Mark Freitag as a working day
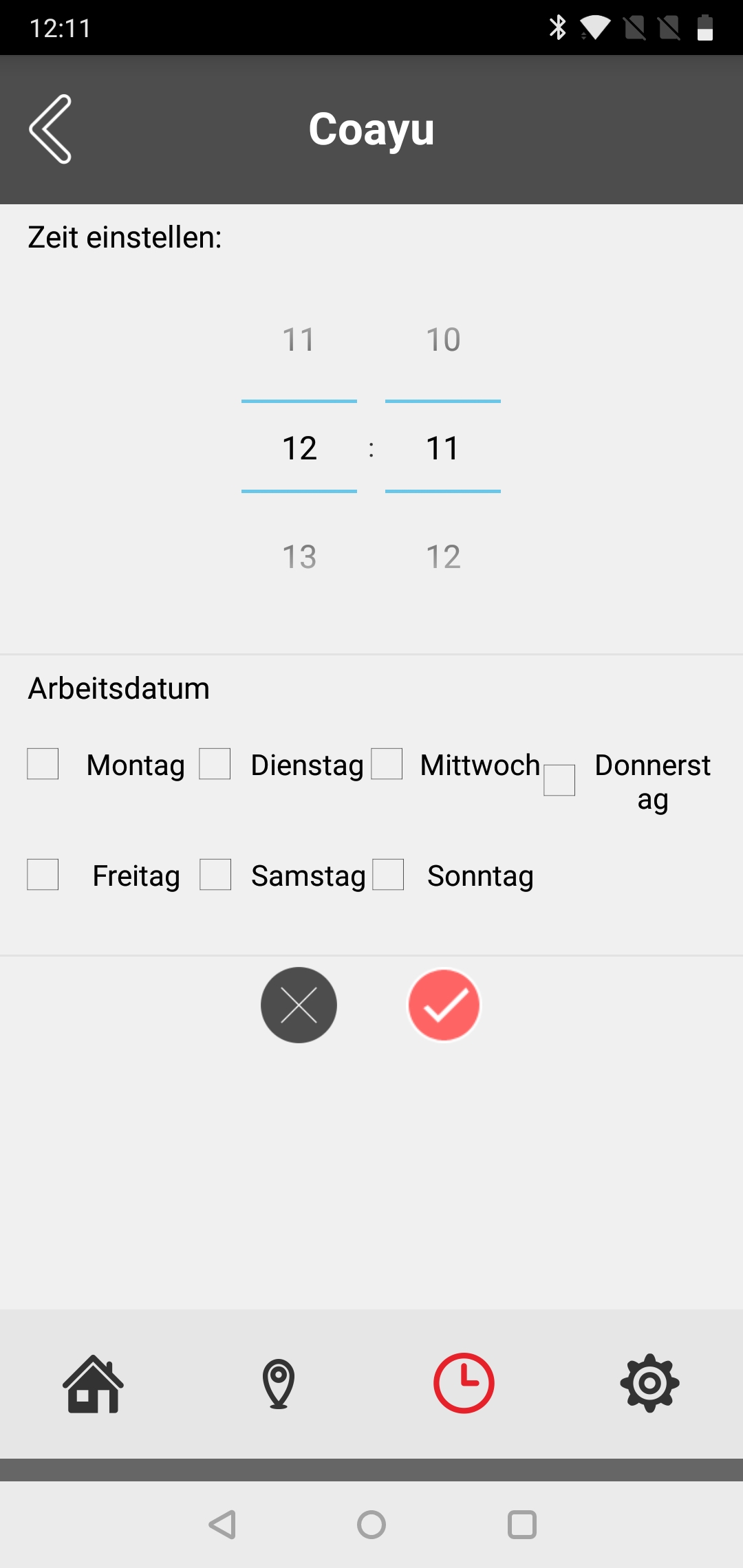 coord(43,875)
